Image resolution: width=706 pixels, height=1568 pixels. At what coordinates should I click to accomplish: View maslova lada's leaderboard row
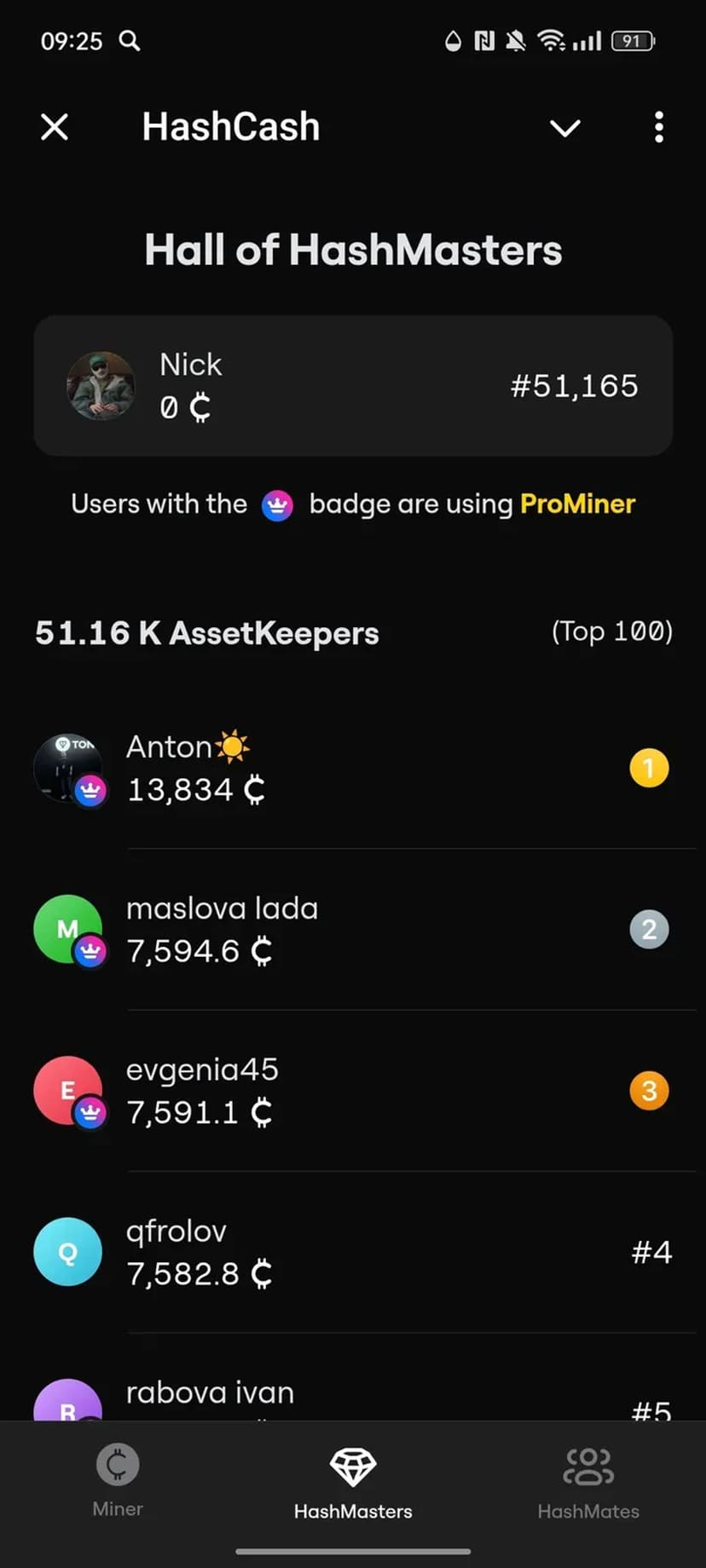pyautogui.click(x=353, y=930)
